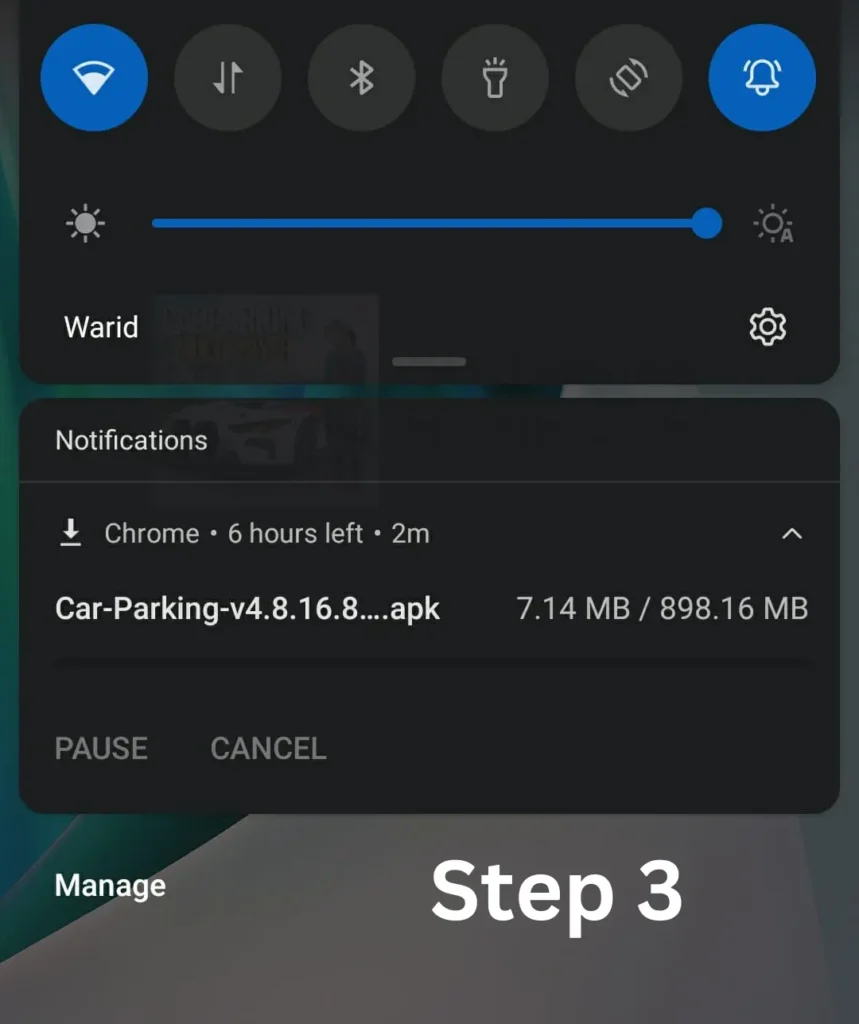Toggle auto-rotate screen
The image size is (859, 1024).
point(629,77)
